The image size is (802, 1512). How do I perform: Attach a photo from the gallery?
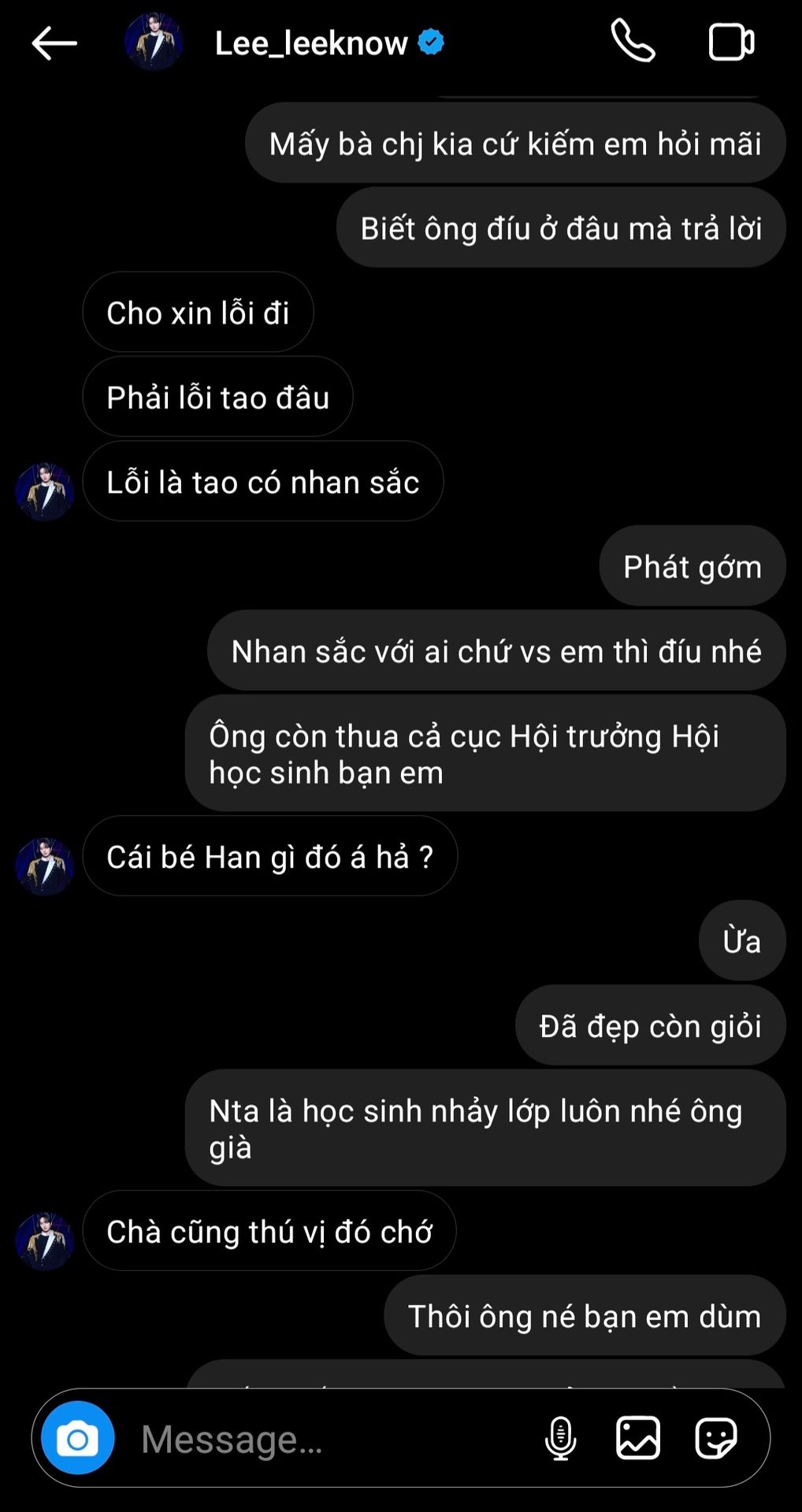coord(637,1438)
